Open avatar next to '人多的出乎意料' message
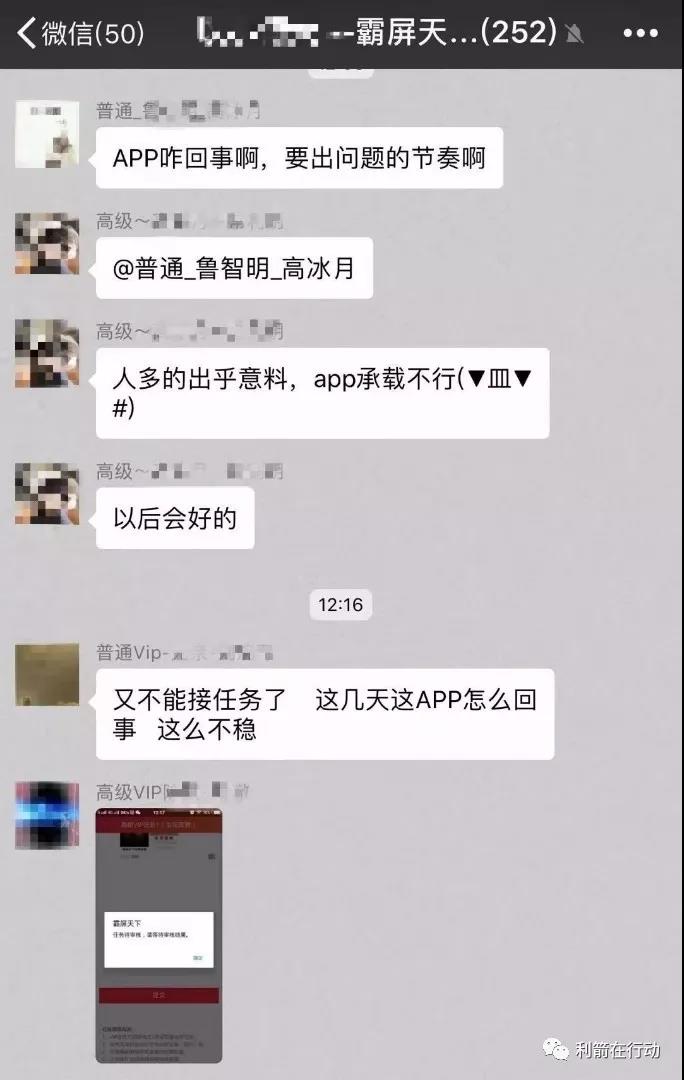The image size is (684, 1080). click(x=47, y=353)
